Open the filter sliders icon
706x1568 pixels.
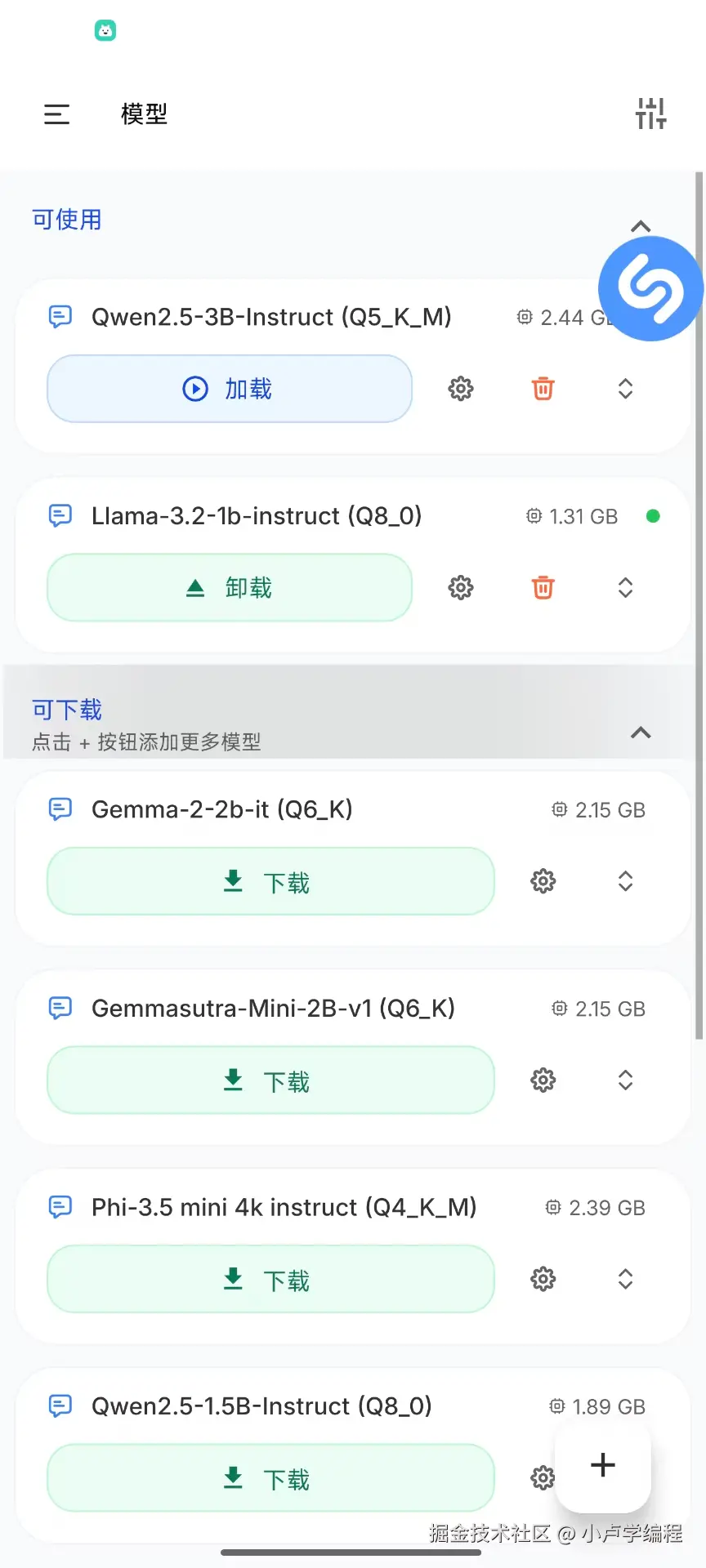[650, 114]
